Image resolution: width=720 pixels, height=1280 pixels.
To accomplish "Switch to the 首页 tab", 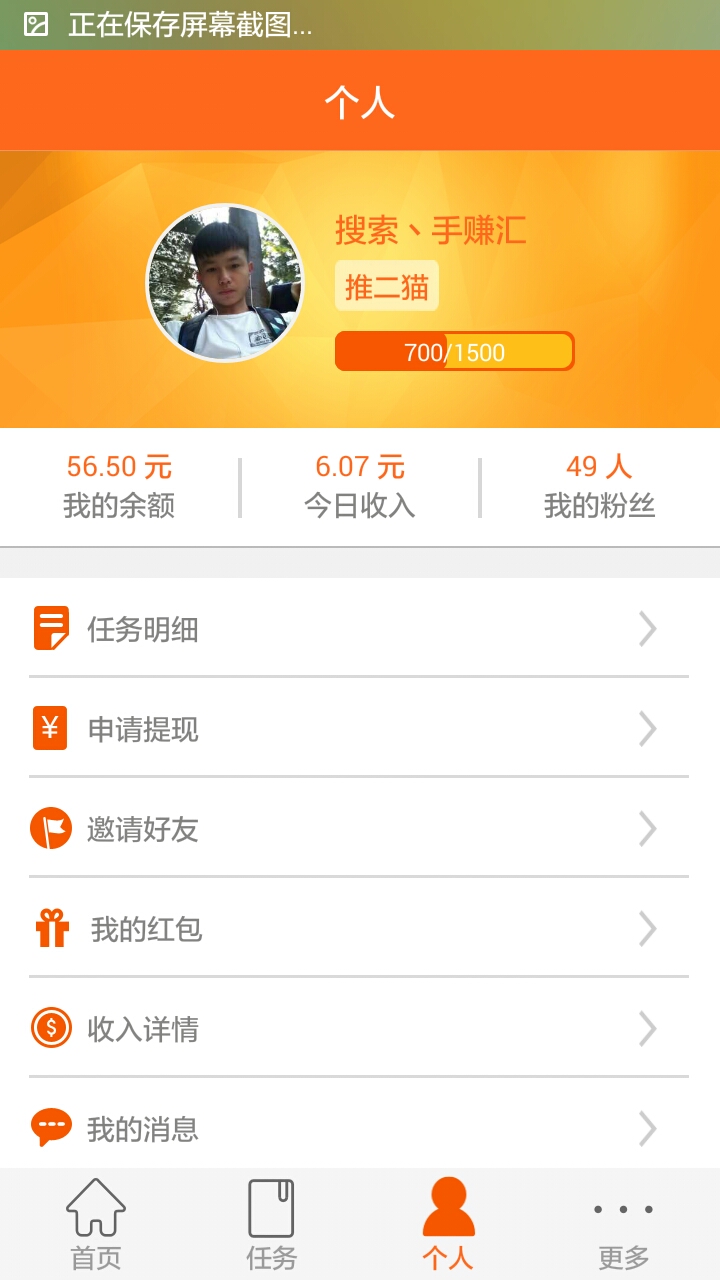I will pos(96,1224).
